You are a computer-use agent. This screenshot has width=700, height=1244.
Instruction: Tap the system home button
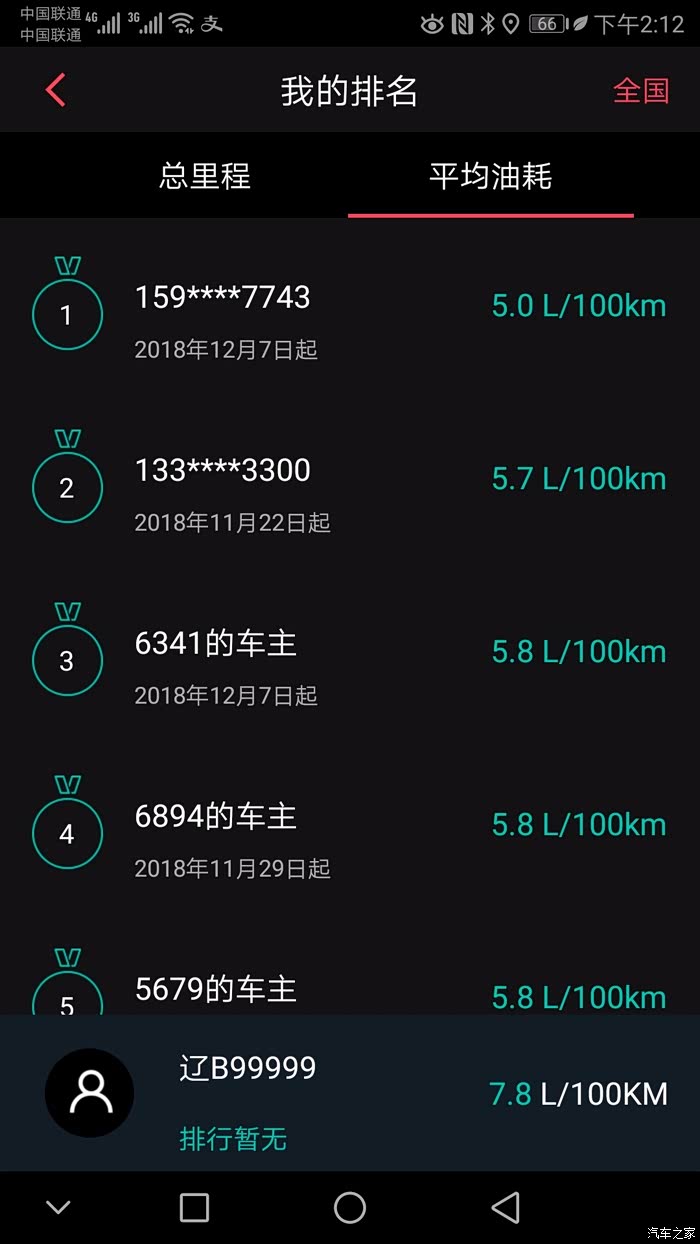pyautogui.click(x=350, y=1207)
